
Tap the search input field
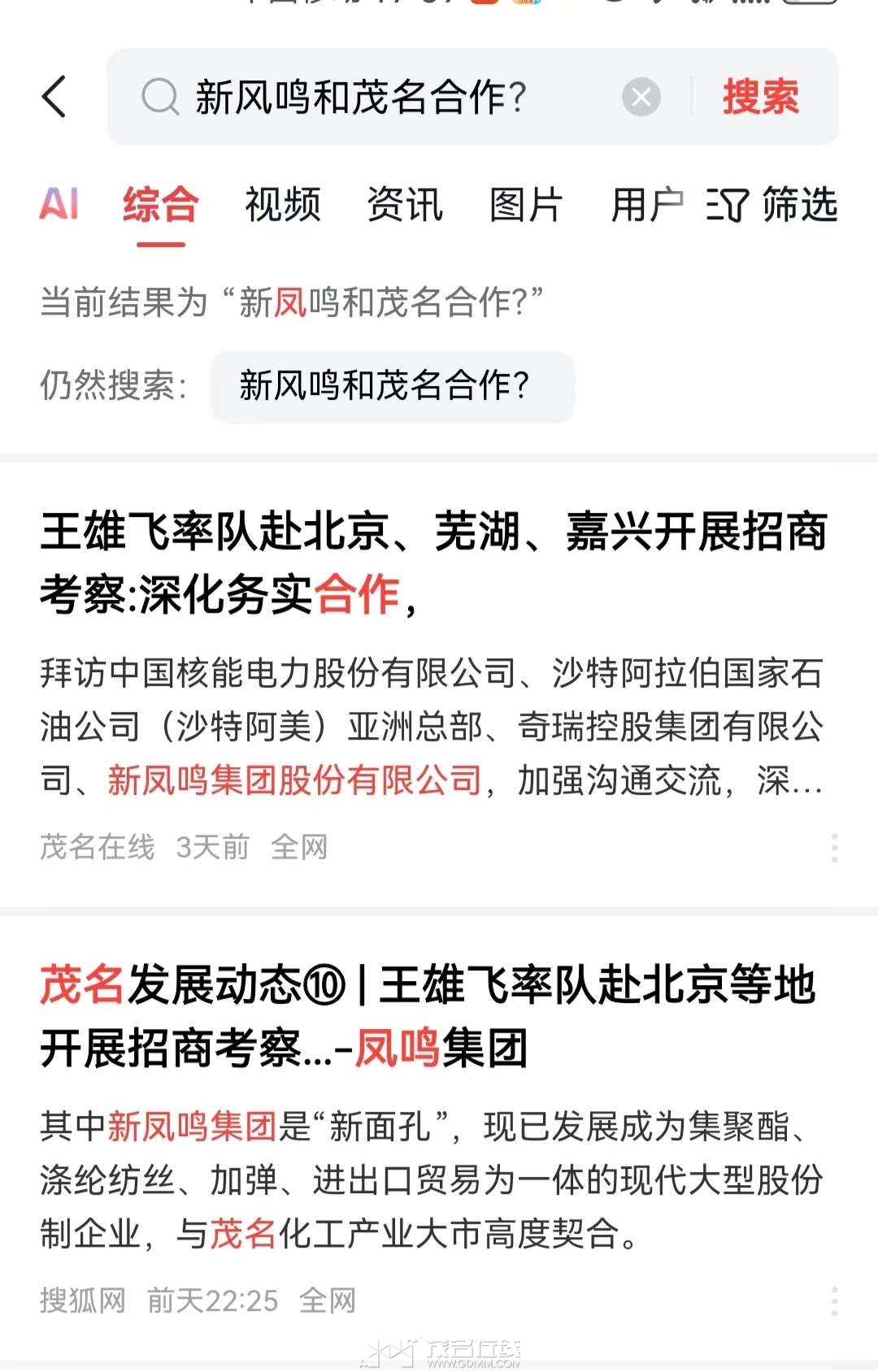tap(366, 96)
